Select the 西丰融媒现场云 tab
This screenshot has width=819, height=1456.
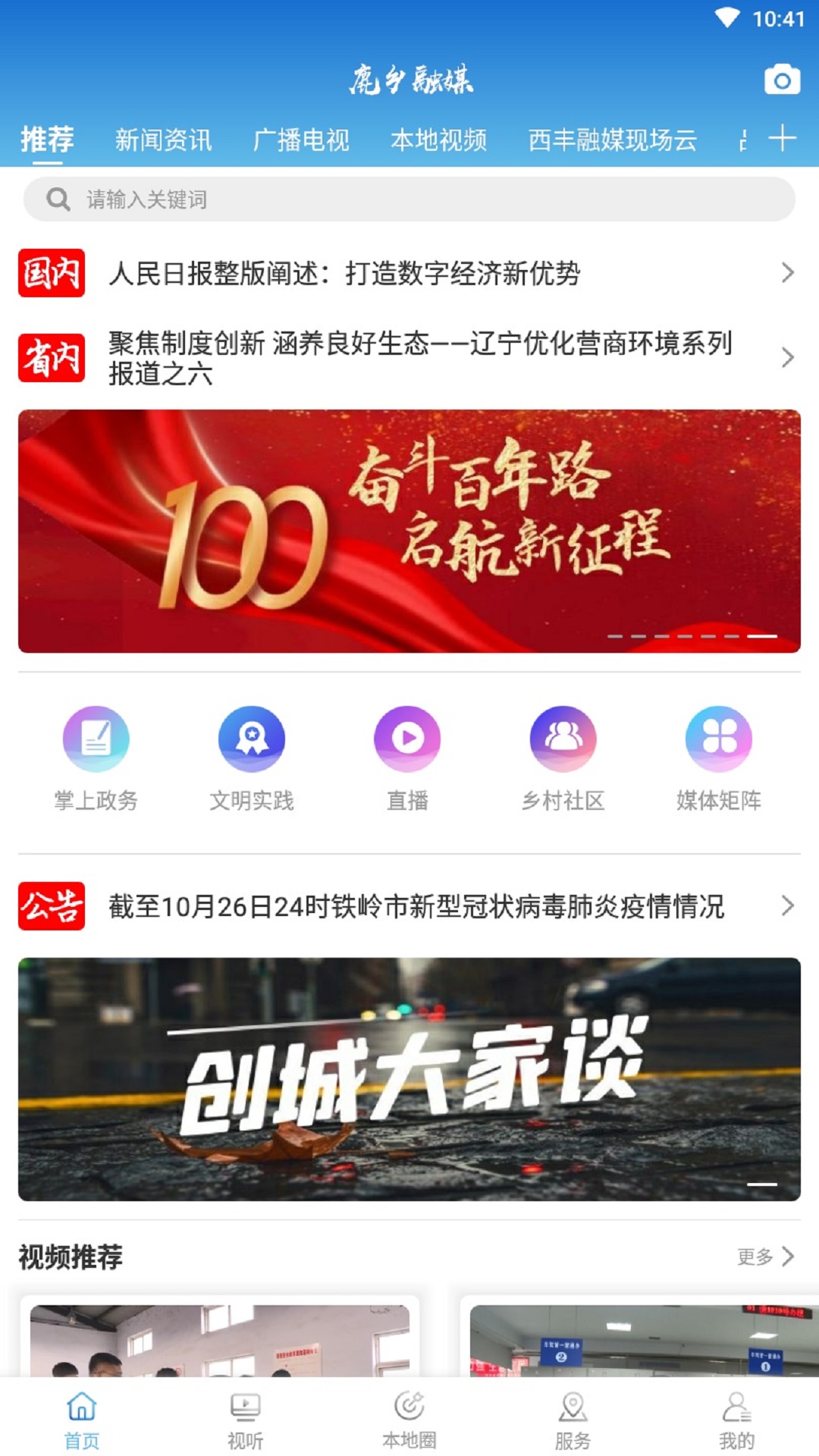(612, 140)
